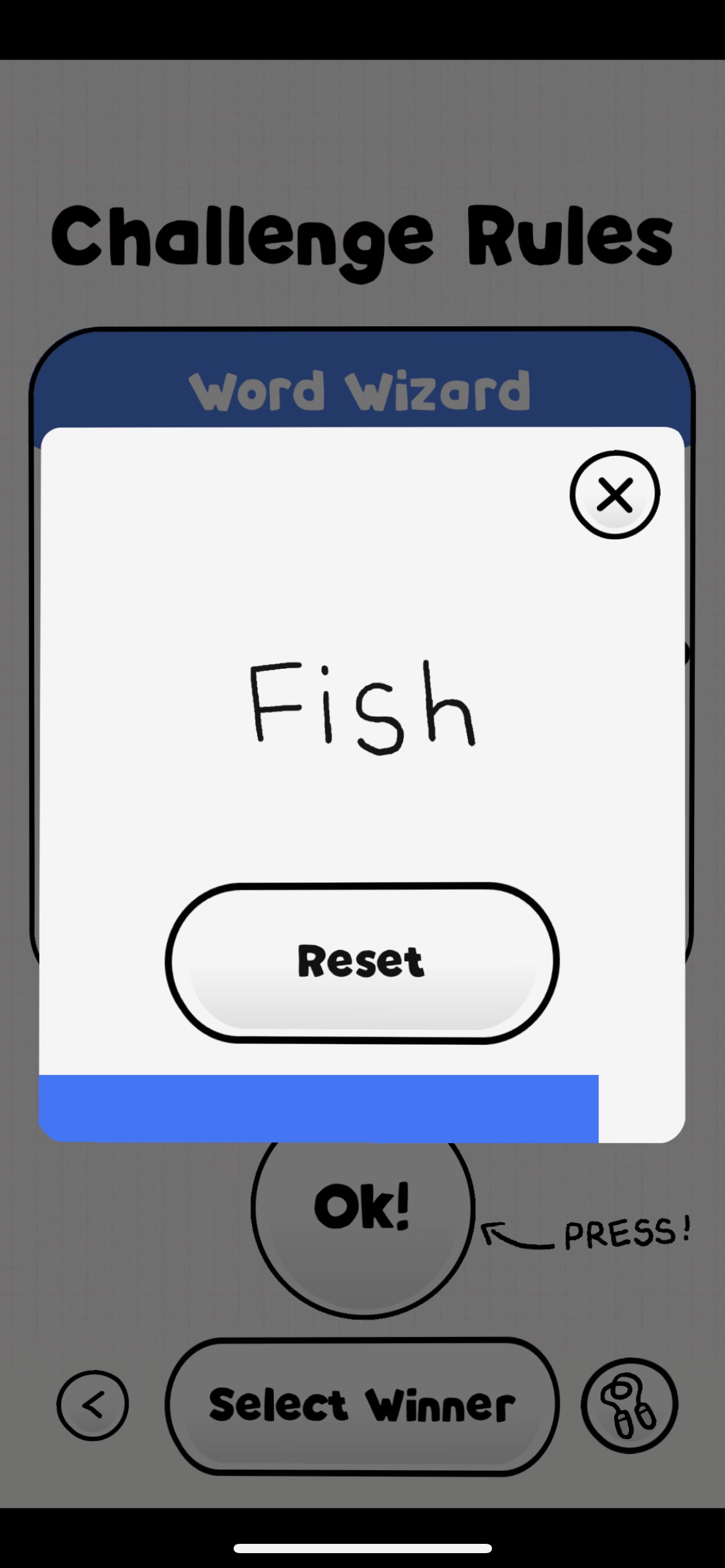Viewport: 725px width, 1568px height.
Task: Close the Word Wizard popup
Action: tap(615, 495)
